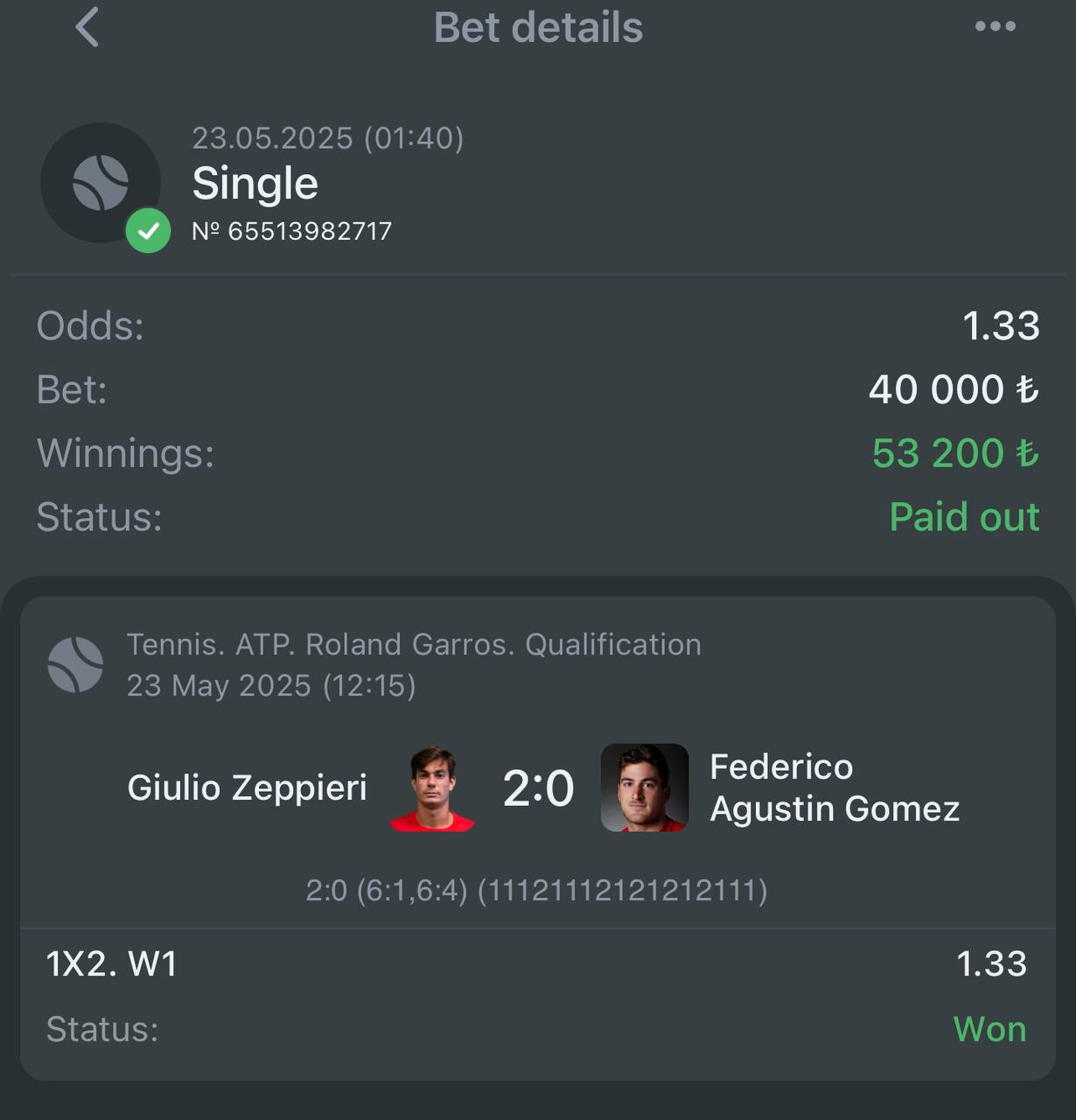Go back from Bet details
The width and height of the screenshot is (1076, 1120).
tap(87, 27)
